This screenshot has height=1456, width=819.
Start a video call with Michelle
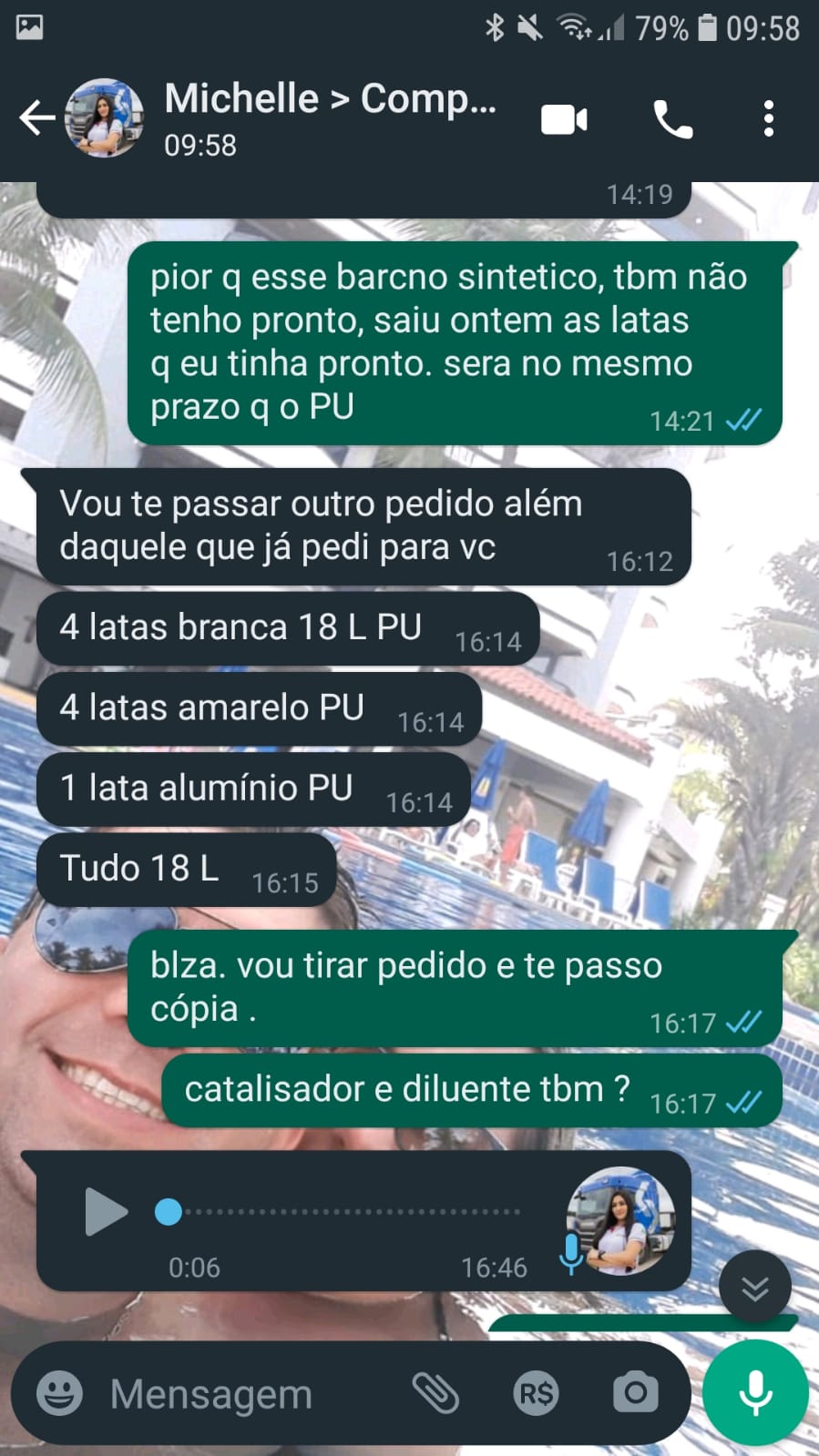coord(564,119)
